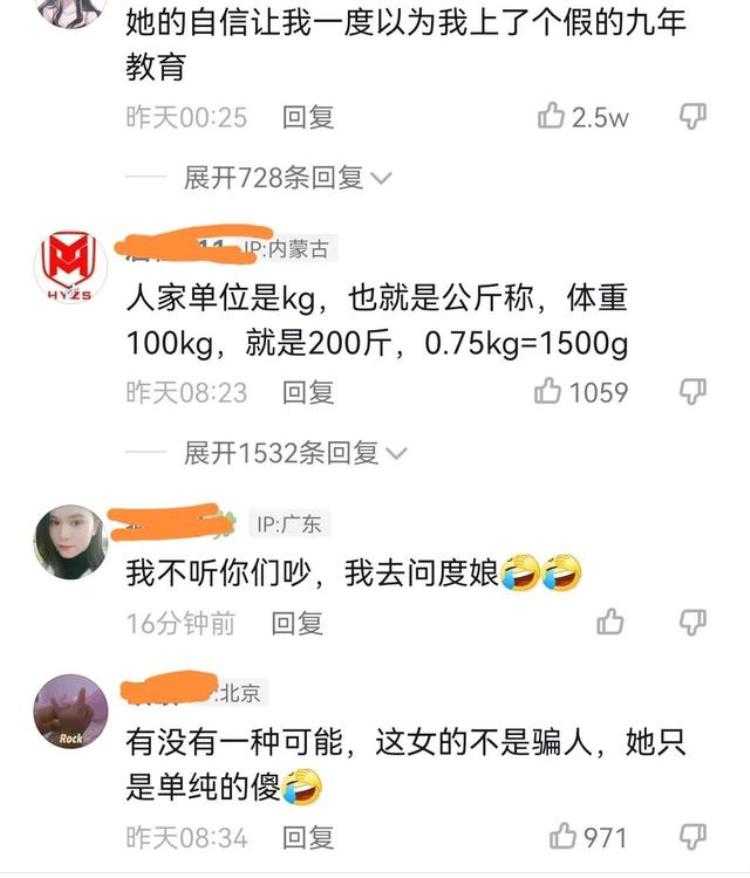Reply to the comment posted 昨天08:34
The height and width of the screenshot is (878, 750).
[307, 837]
